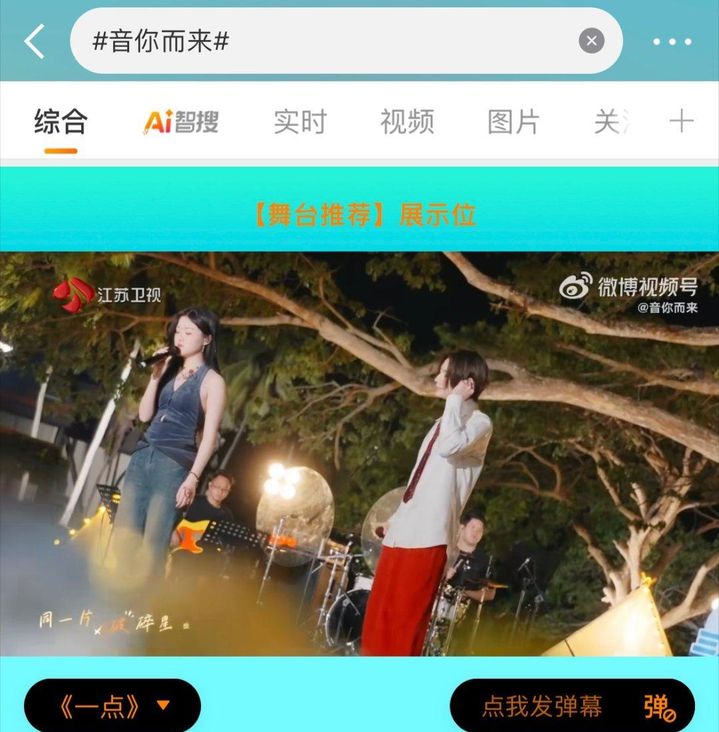Open the three-dot overflow menu
Image resolution: width=719 pixels, height=732 pixels.
tap(671, 41)
